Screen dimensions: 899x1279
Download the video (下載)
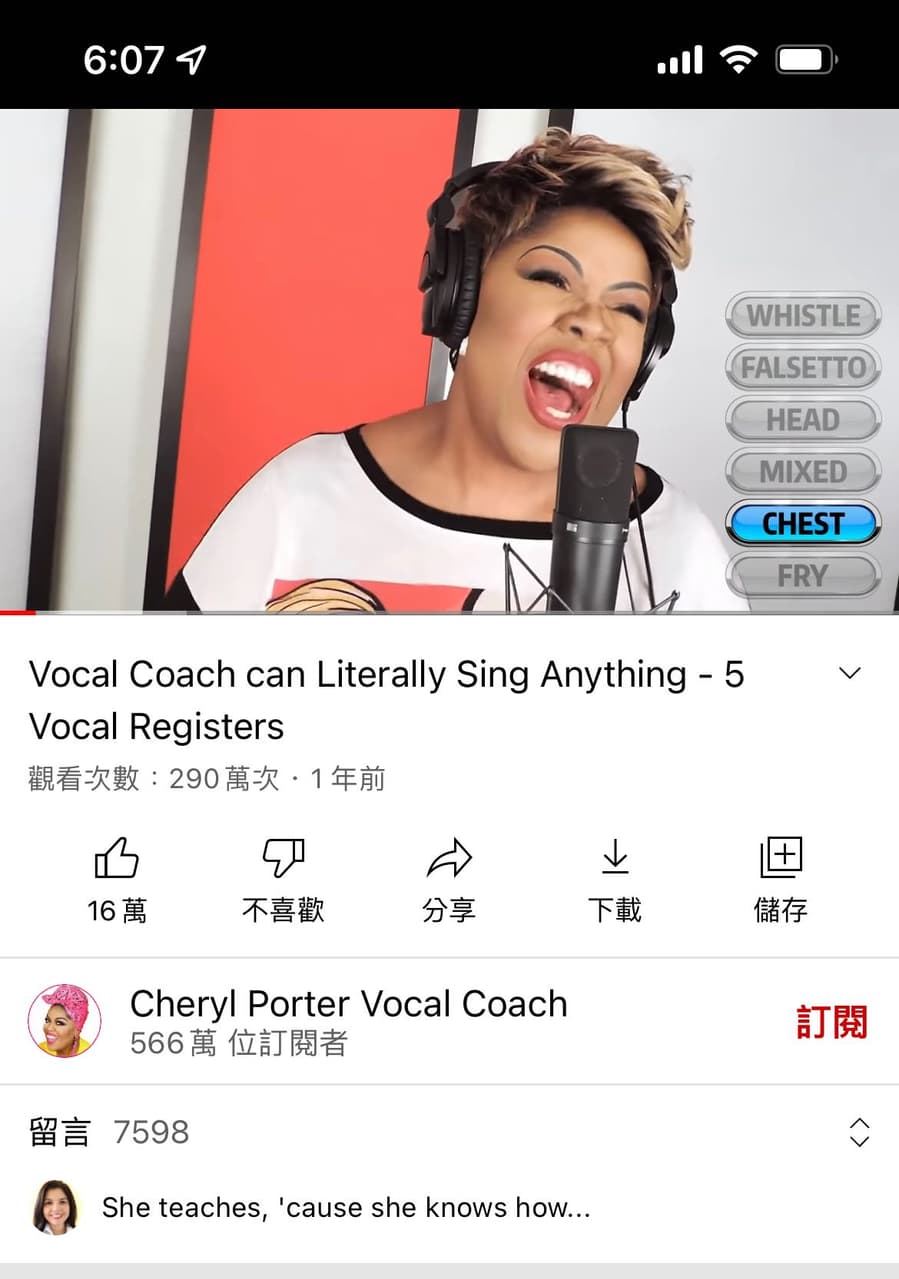tap(614, 879)
